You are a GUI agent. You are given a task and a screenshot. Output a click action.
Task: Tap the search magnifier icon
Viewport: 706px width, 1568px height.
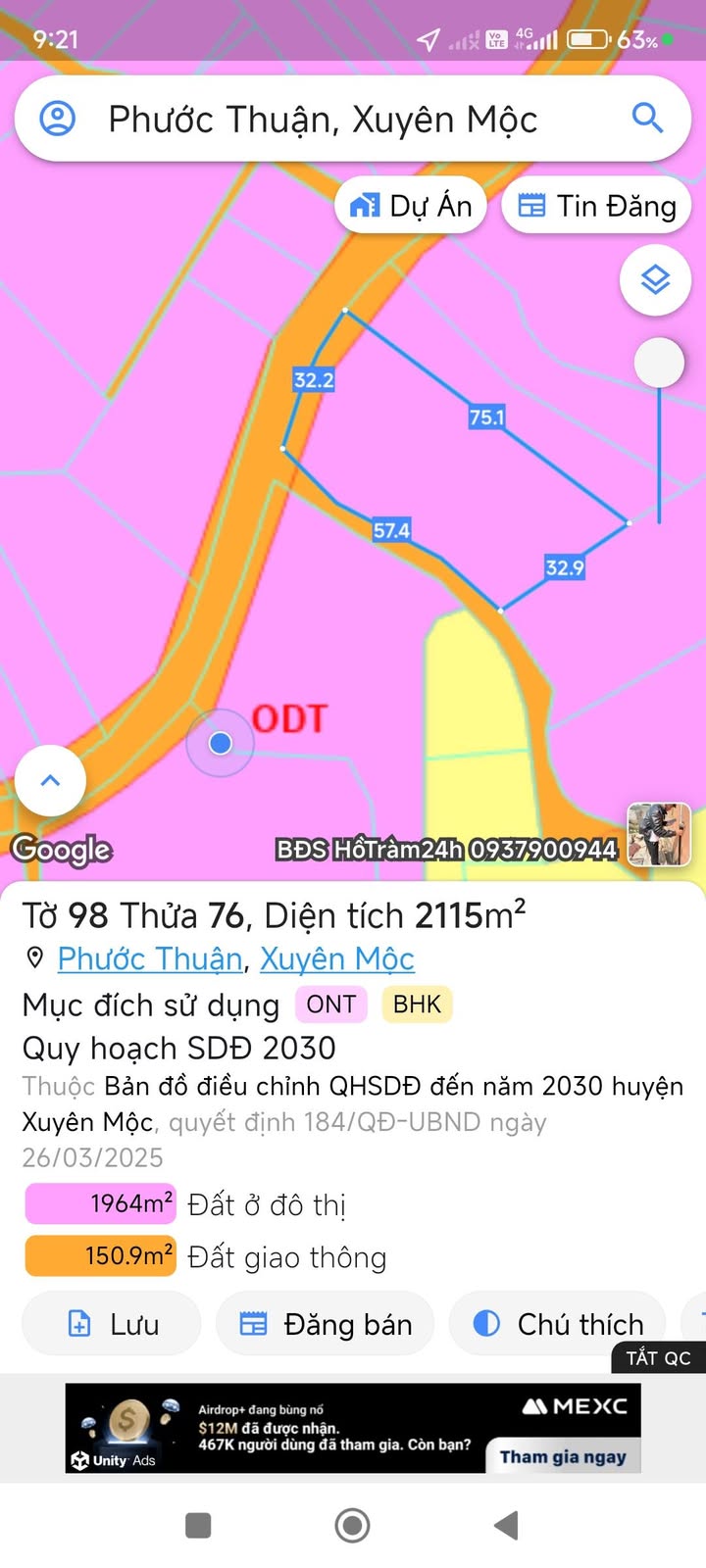click(x=647, y=119)
